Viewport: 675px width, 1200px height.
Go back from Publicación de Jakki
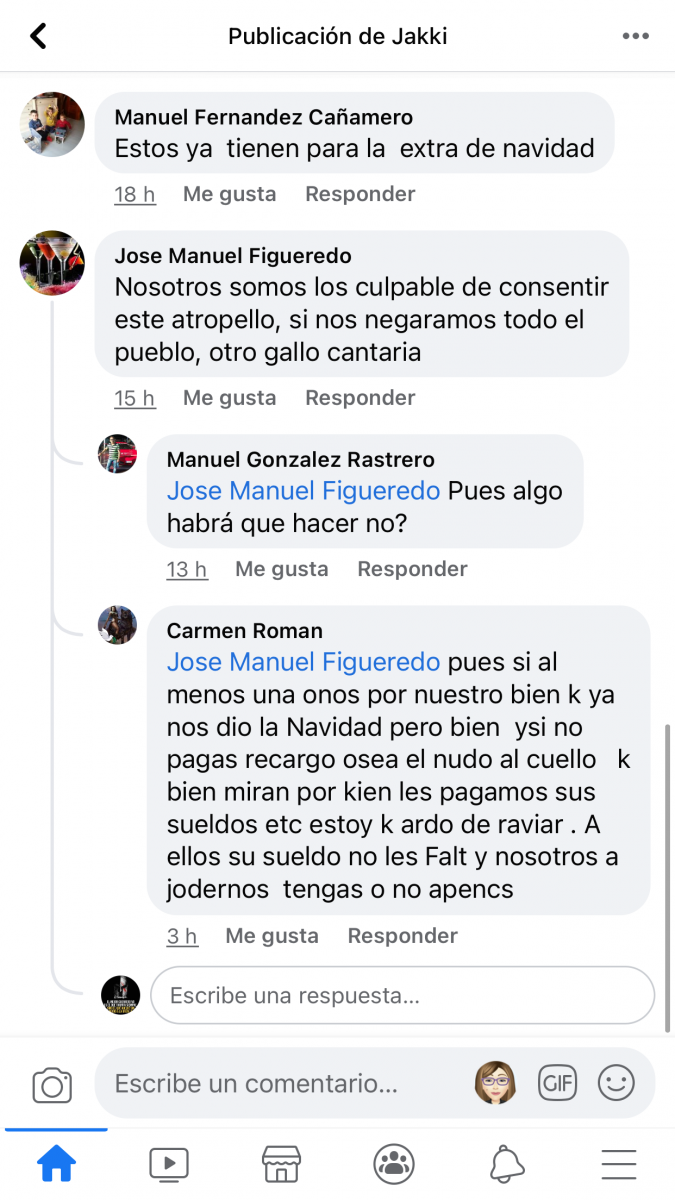[x=38, y=37]
